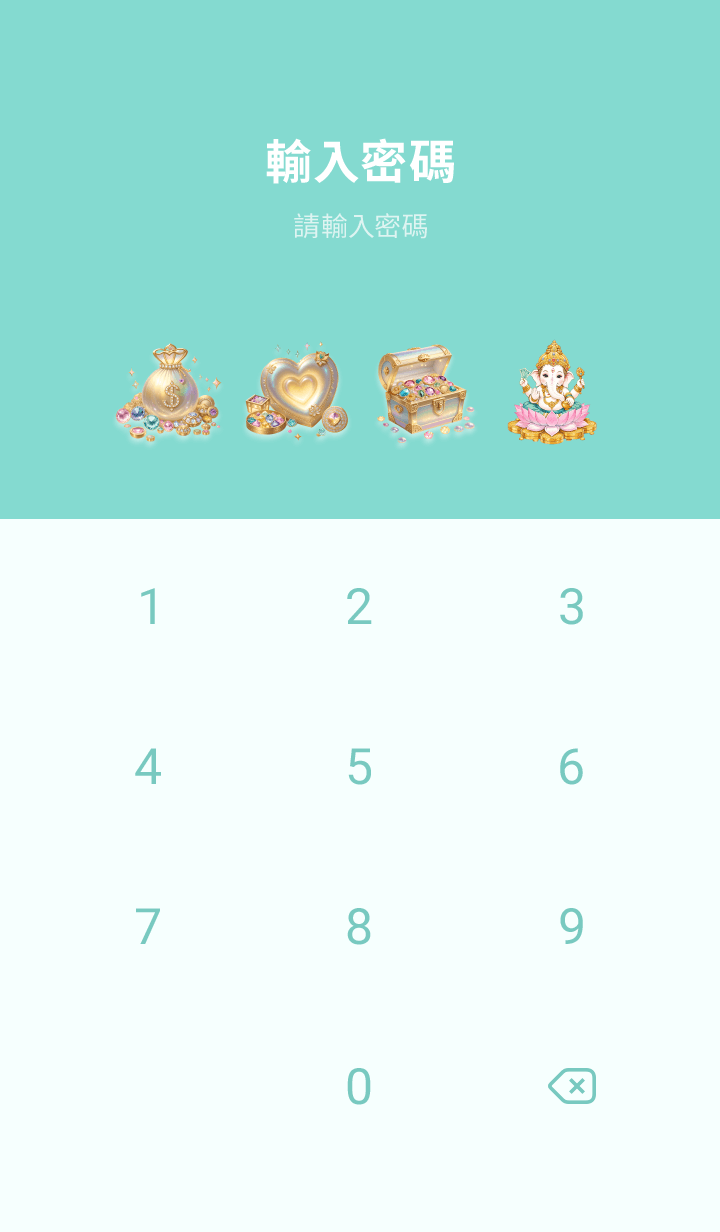This screenshot has width=720, height=1232.
Task: Select digit 7 on the passcode pad
Action: (x=148, y=927)
